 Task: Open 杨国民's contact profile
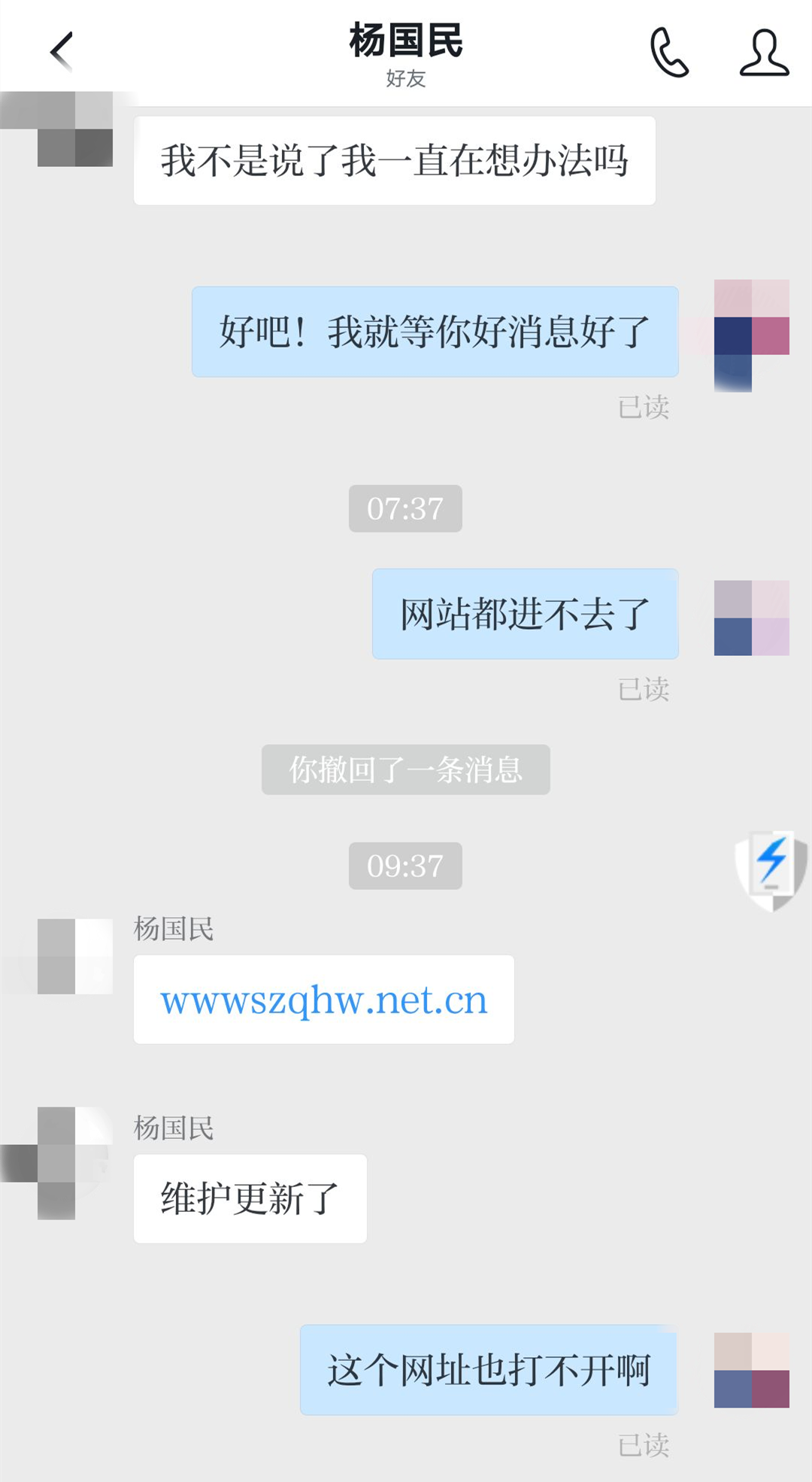[764, 53]
